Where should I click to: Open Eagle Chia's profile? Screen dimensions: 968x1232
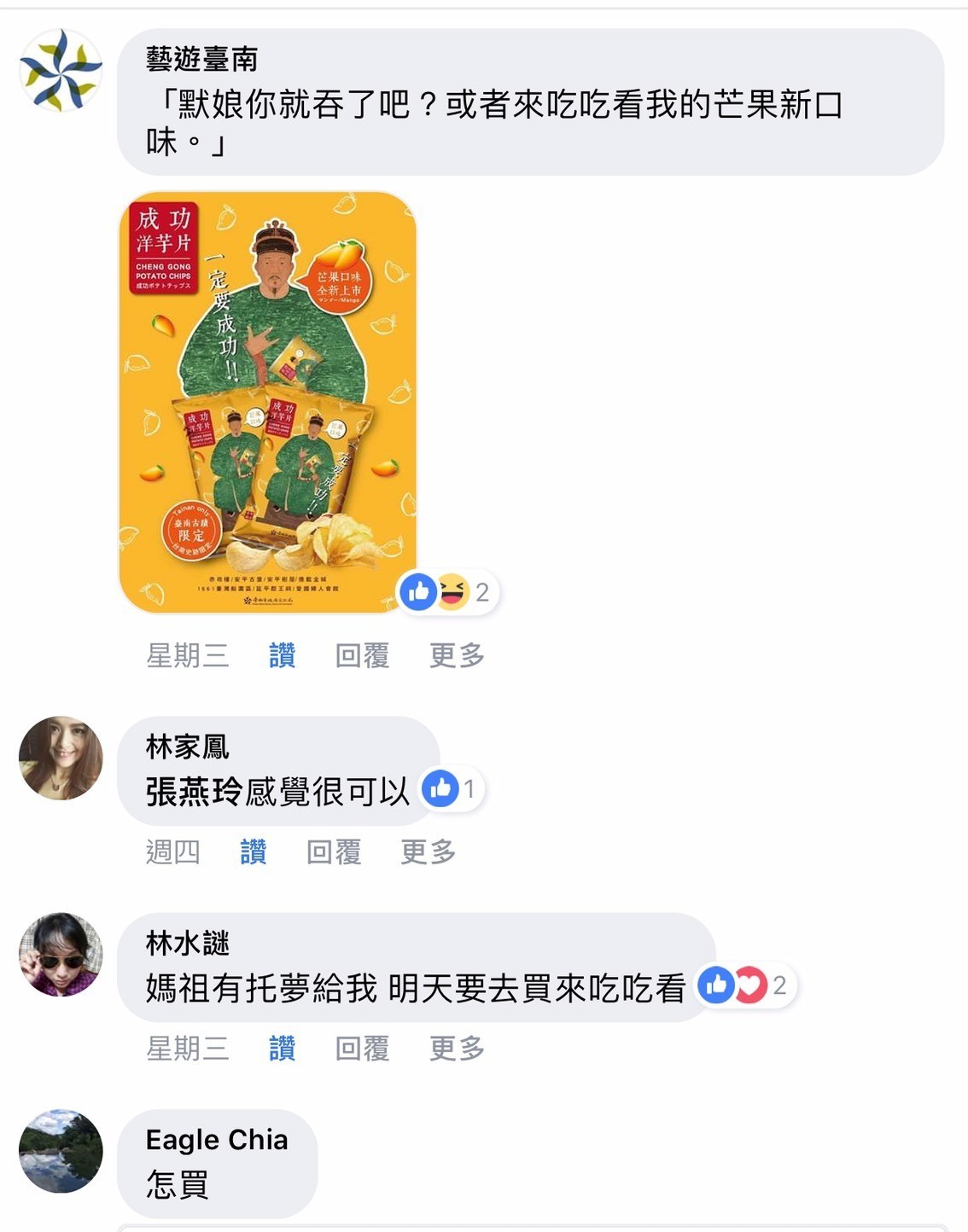(x=216, y=1140)
